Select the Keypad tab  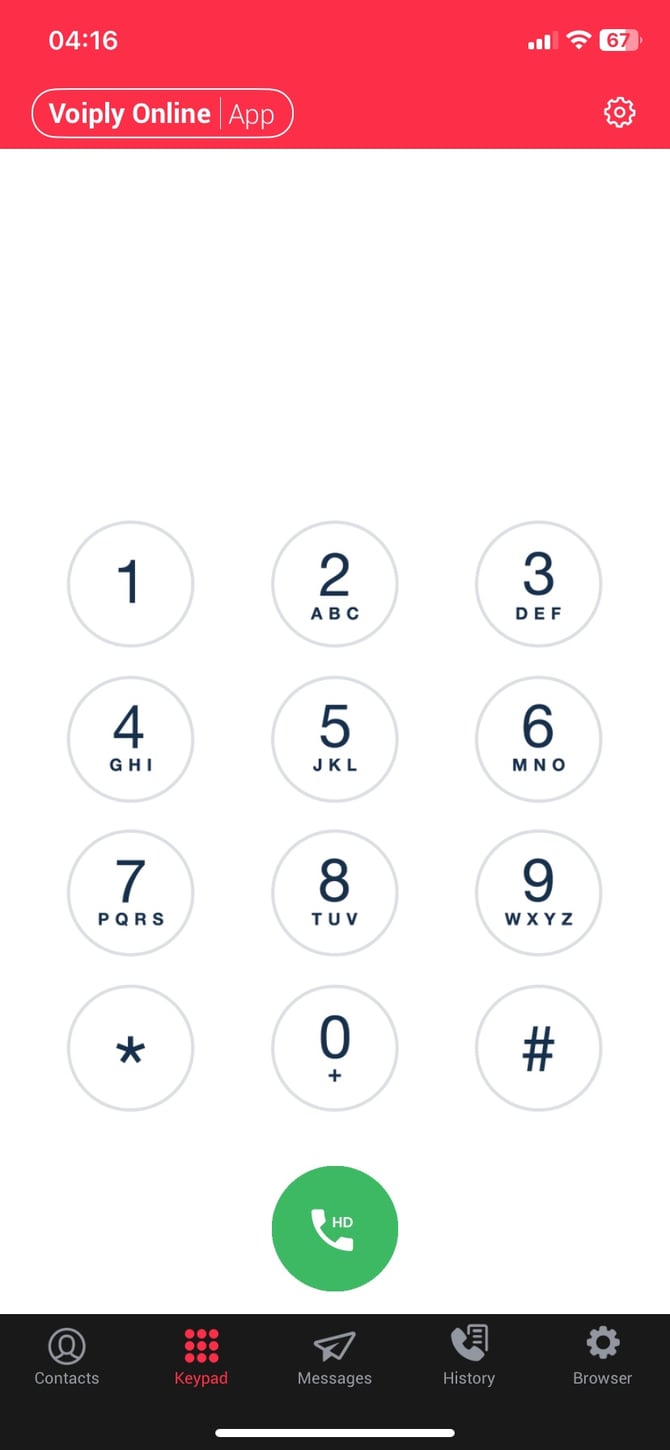click(x=201, y=1357)
